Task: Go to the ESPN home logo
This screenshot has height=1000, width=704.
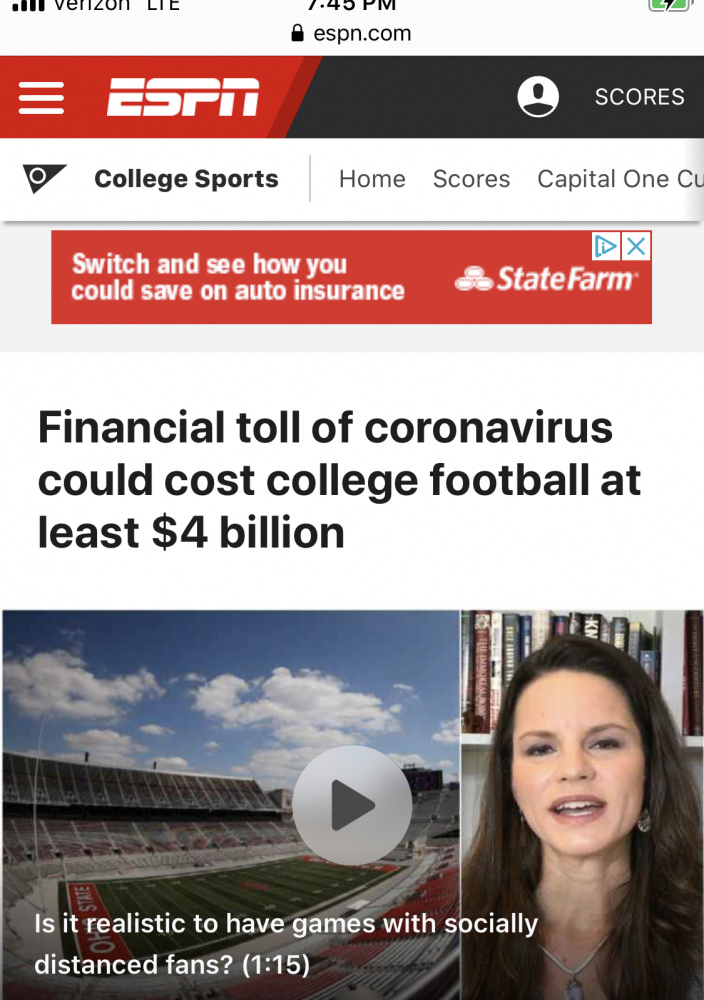Action: pos(183,98)
